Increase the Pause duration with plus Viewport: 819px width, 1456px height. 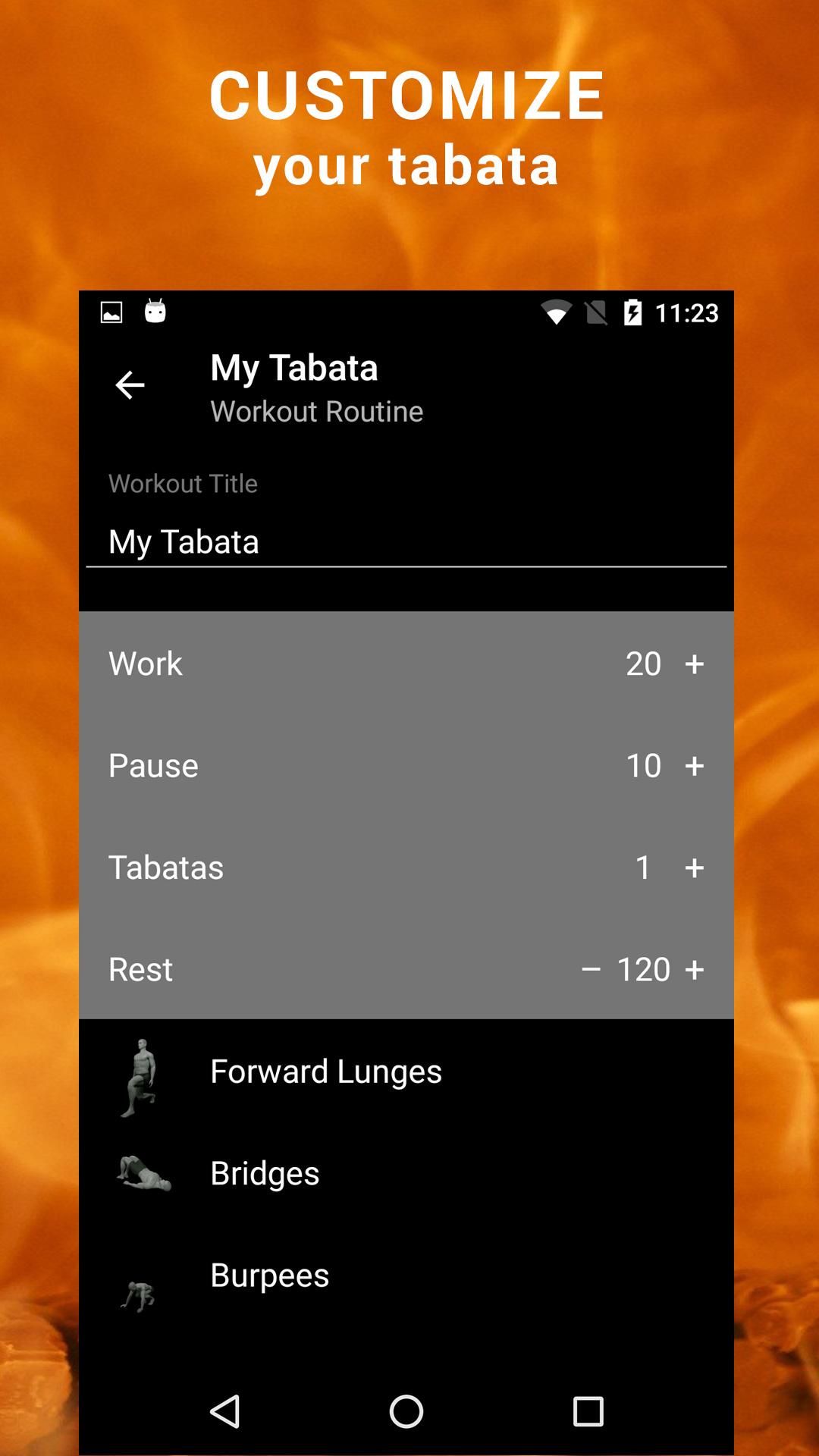pyautogui.click(x=694, y=766)
